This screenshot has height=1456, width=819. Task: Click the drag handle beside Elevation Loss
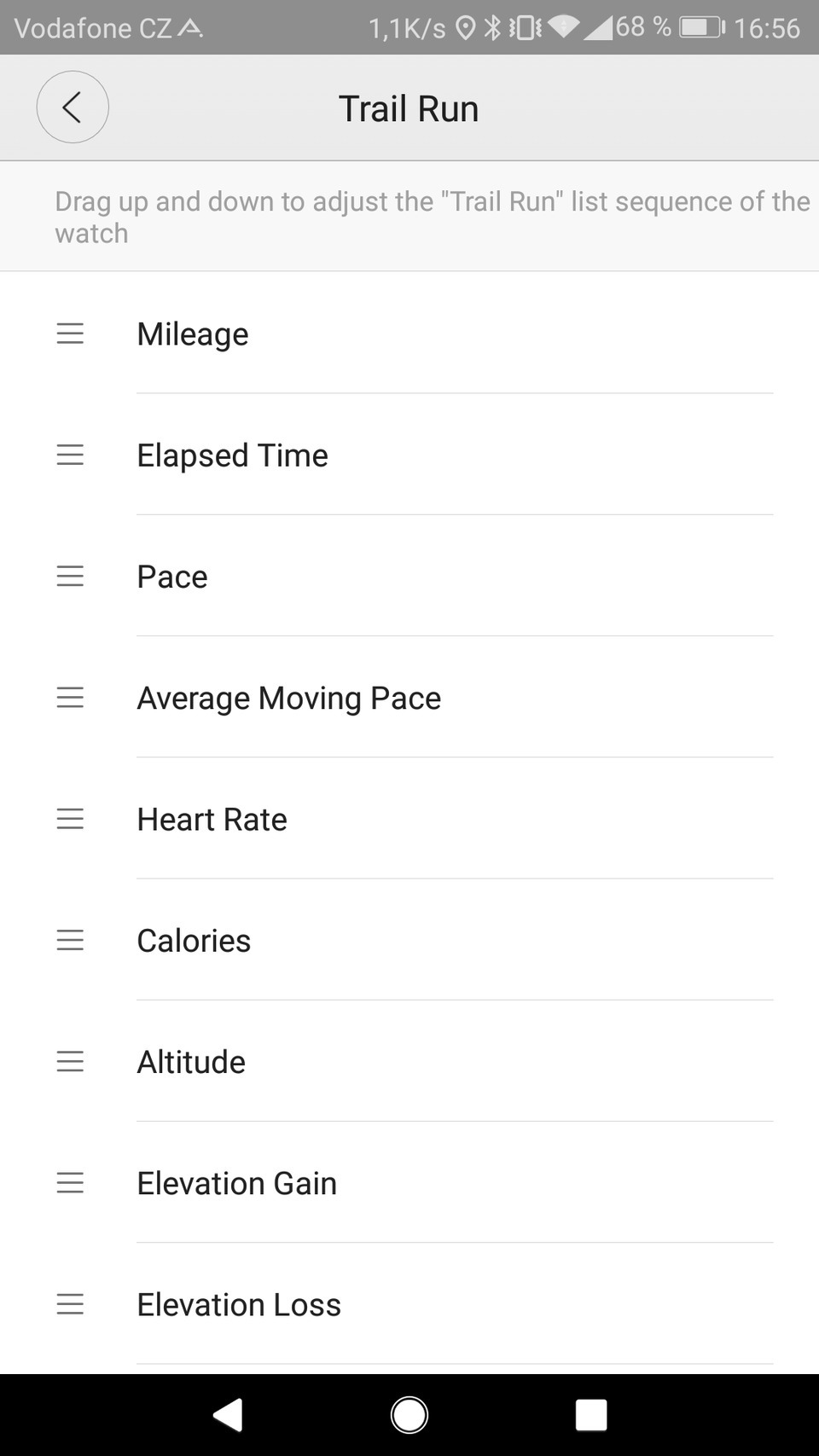point(71,1304)
